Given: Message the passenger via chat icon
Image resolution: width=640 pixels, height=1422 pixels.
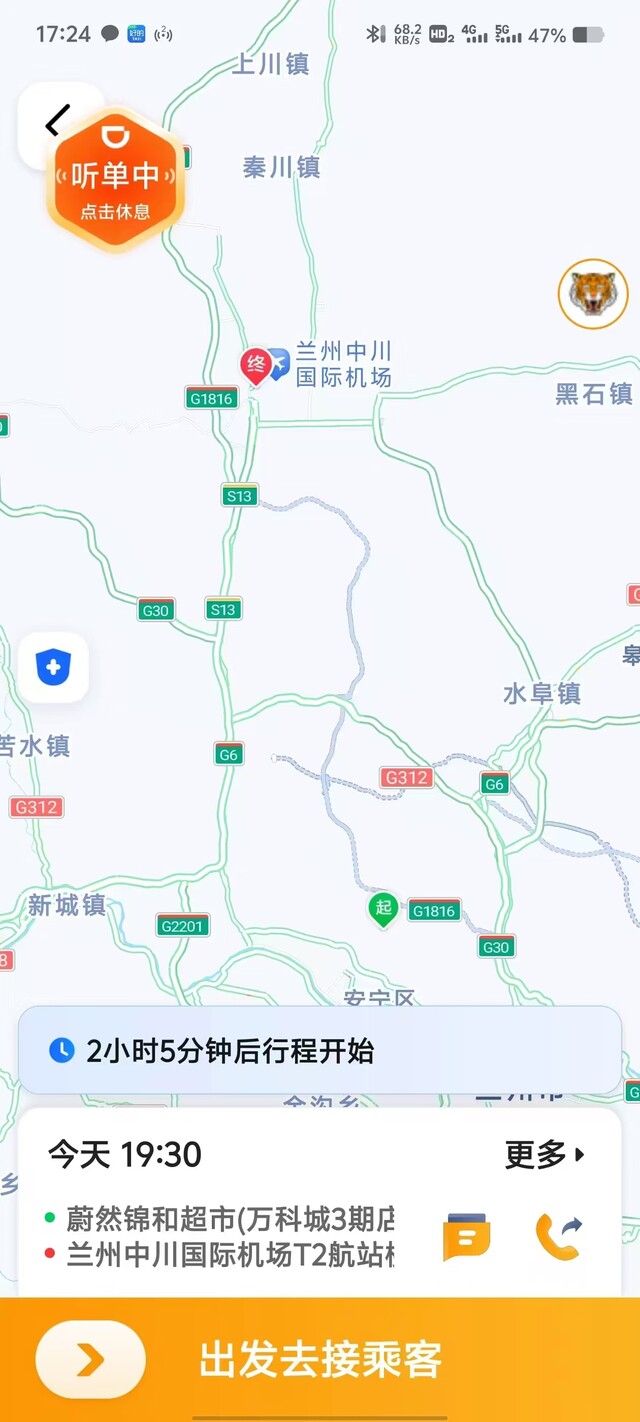Looking at the screenshot, I should 467,1236.
